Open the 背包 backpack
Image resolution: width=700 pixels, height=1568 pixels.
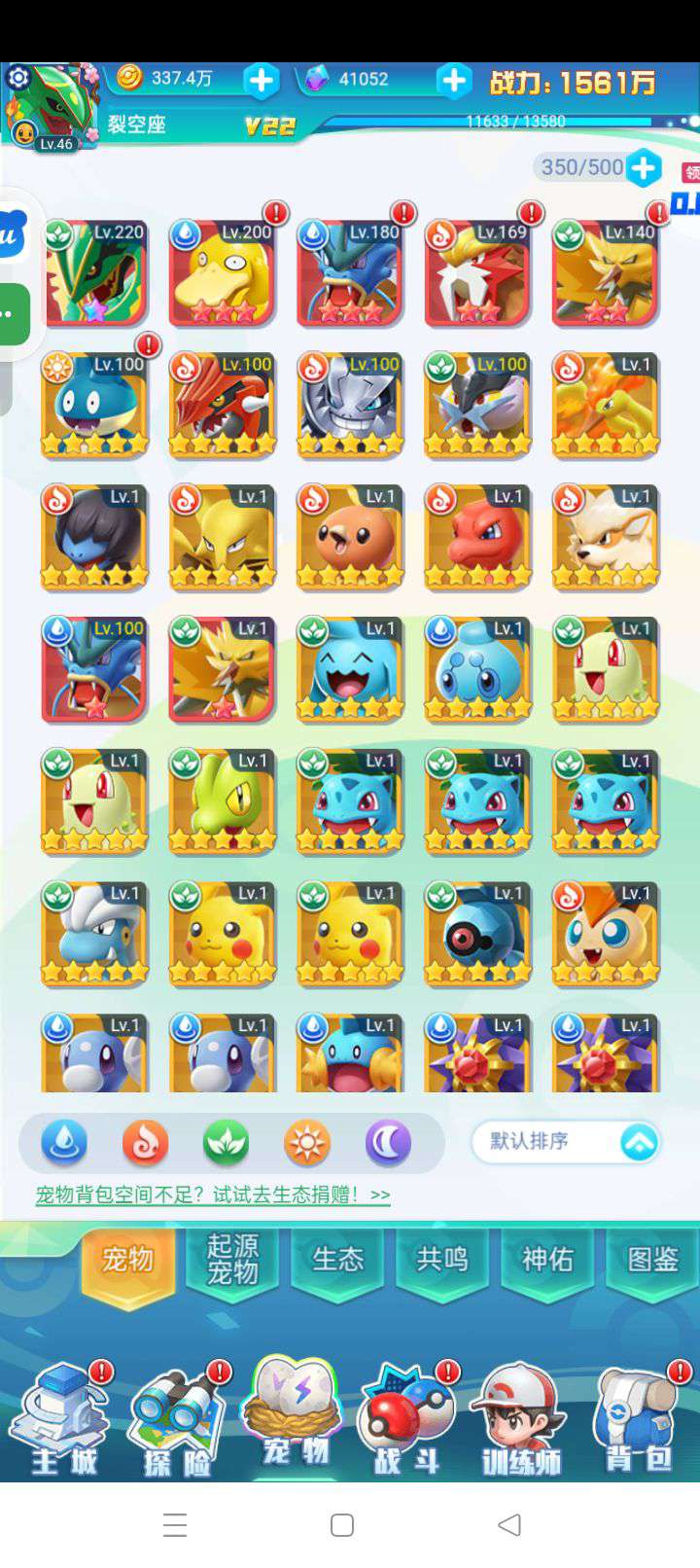639,1422
